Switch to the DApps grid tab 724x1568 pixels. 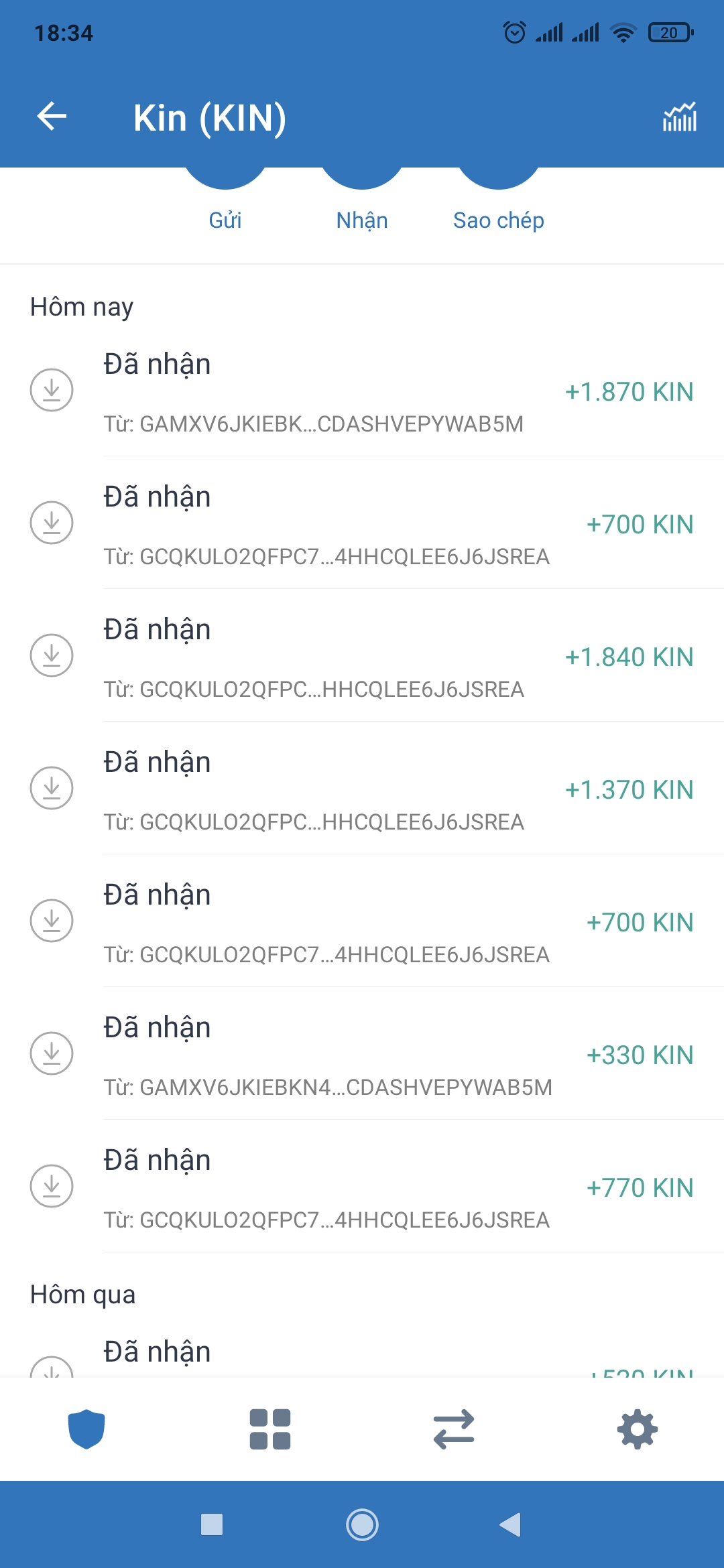270,1429
